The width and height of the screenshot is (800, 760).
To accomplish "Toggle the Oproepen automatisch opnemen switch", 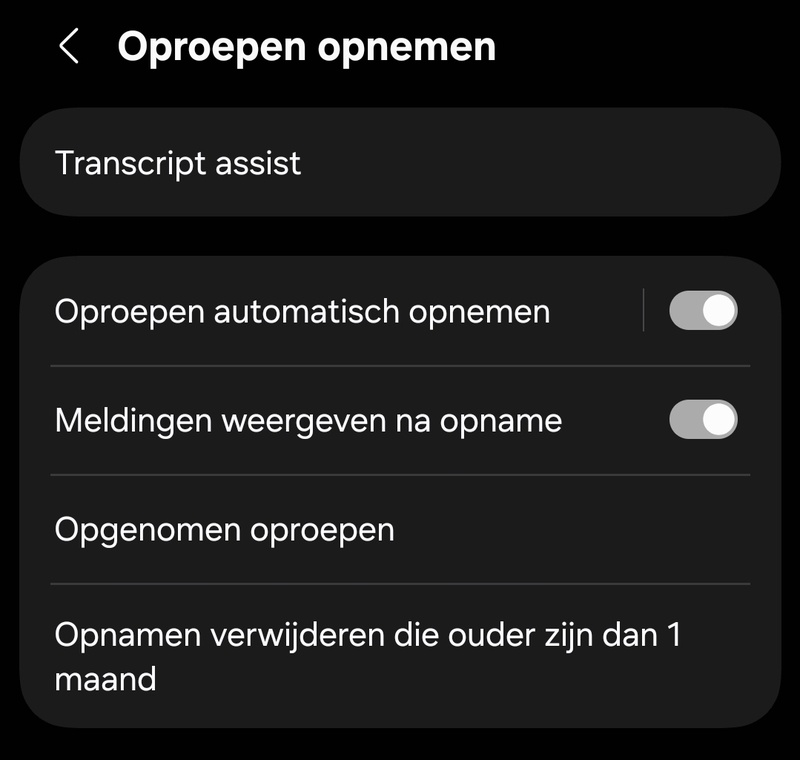I will [702, 311].
